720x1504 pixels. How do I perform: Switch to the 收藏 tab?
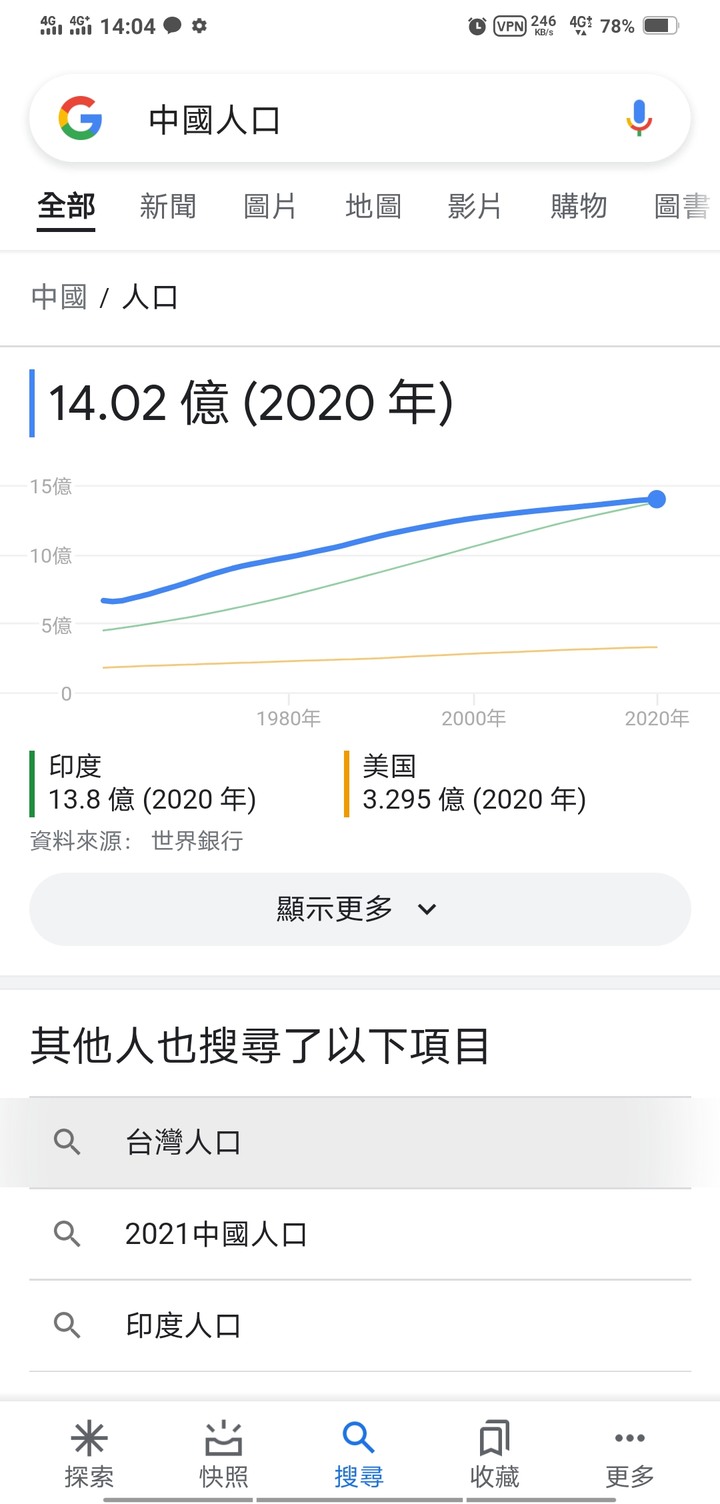coord(494,1455)
